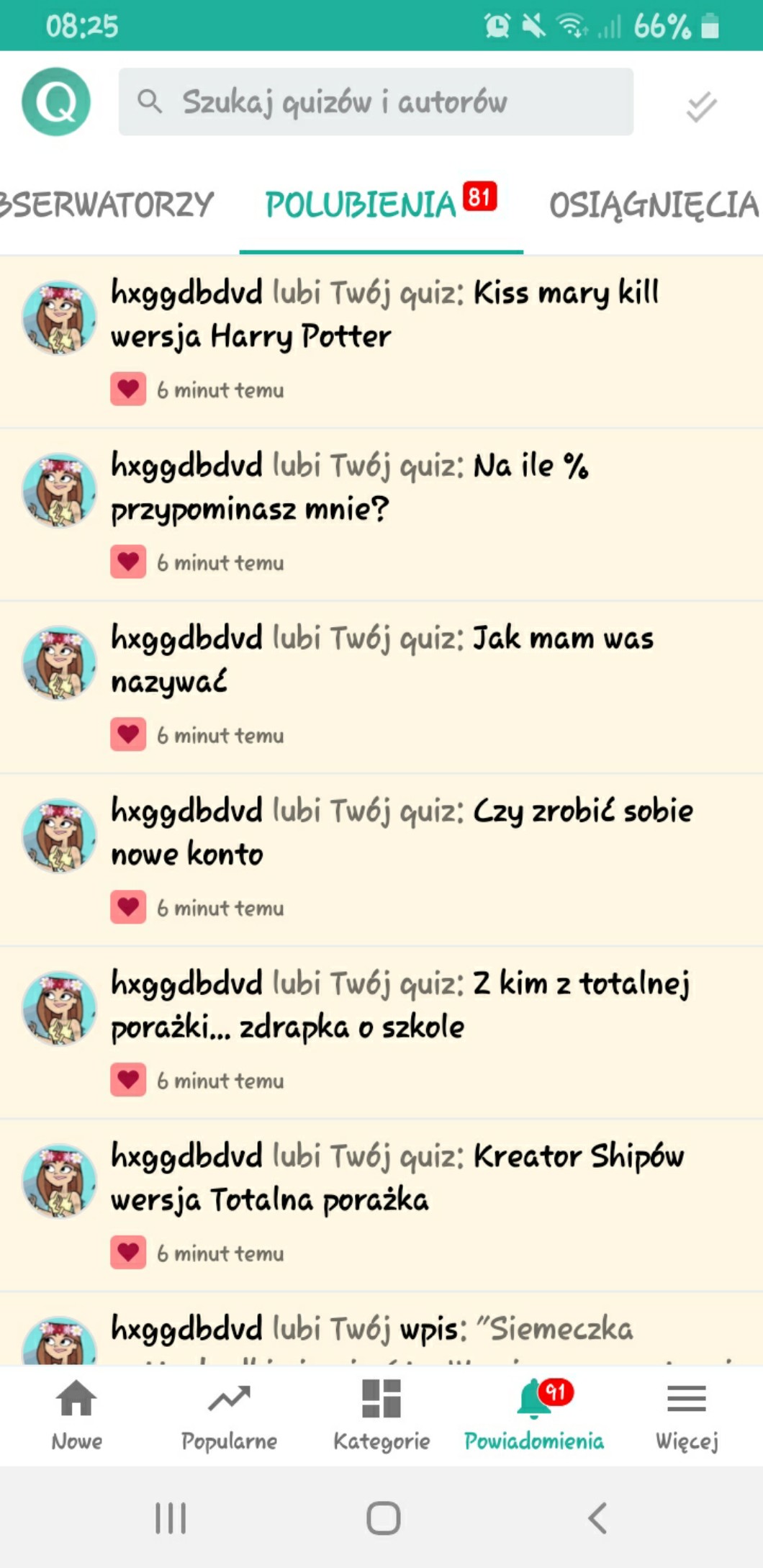763x1568 pixels.
Task: Go to the Nowe tab
Action: pyautogui.click(x=76, y=1415)
